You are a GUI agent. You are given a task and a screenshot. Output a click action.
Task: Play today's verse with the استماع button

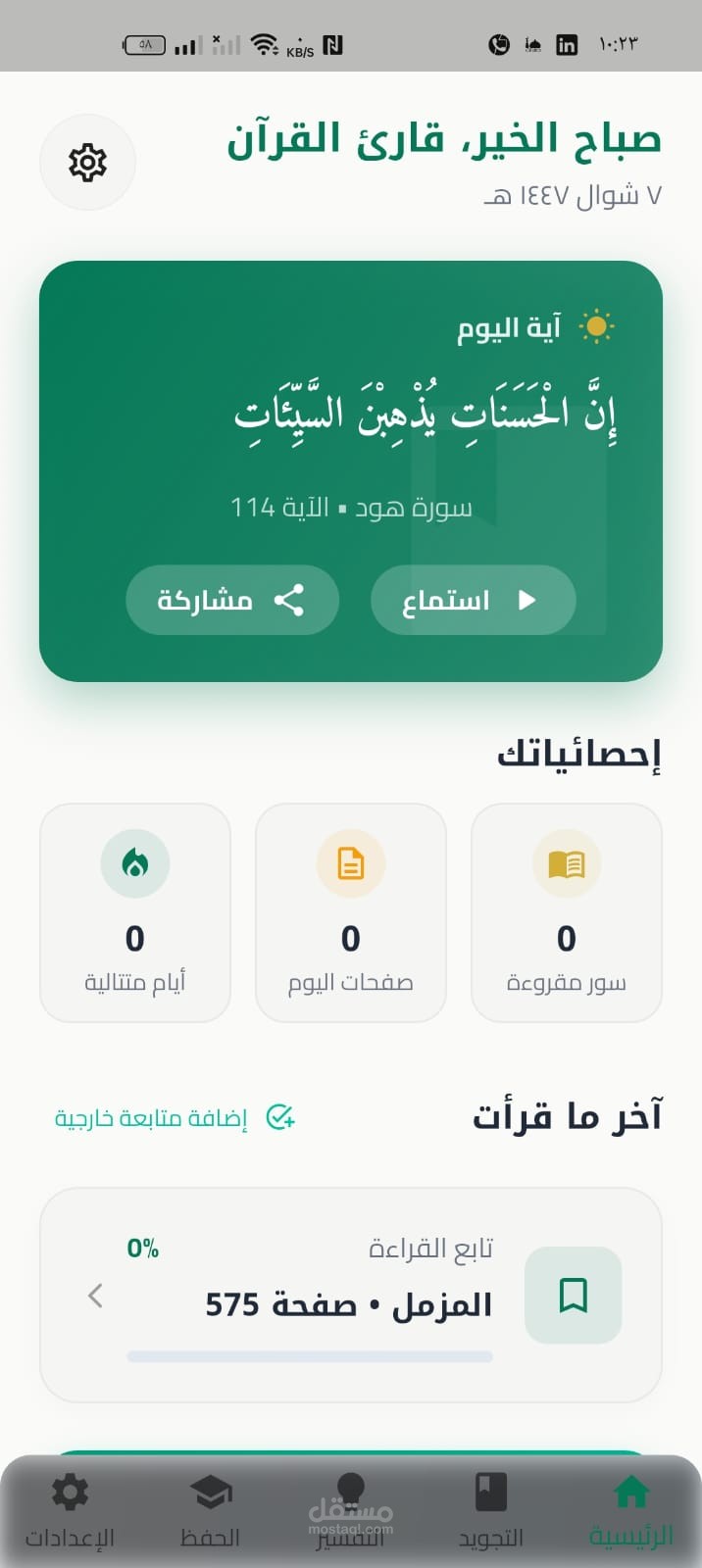tap(473, 600)
